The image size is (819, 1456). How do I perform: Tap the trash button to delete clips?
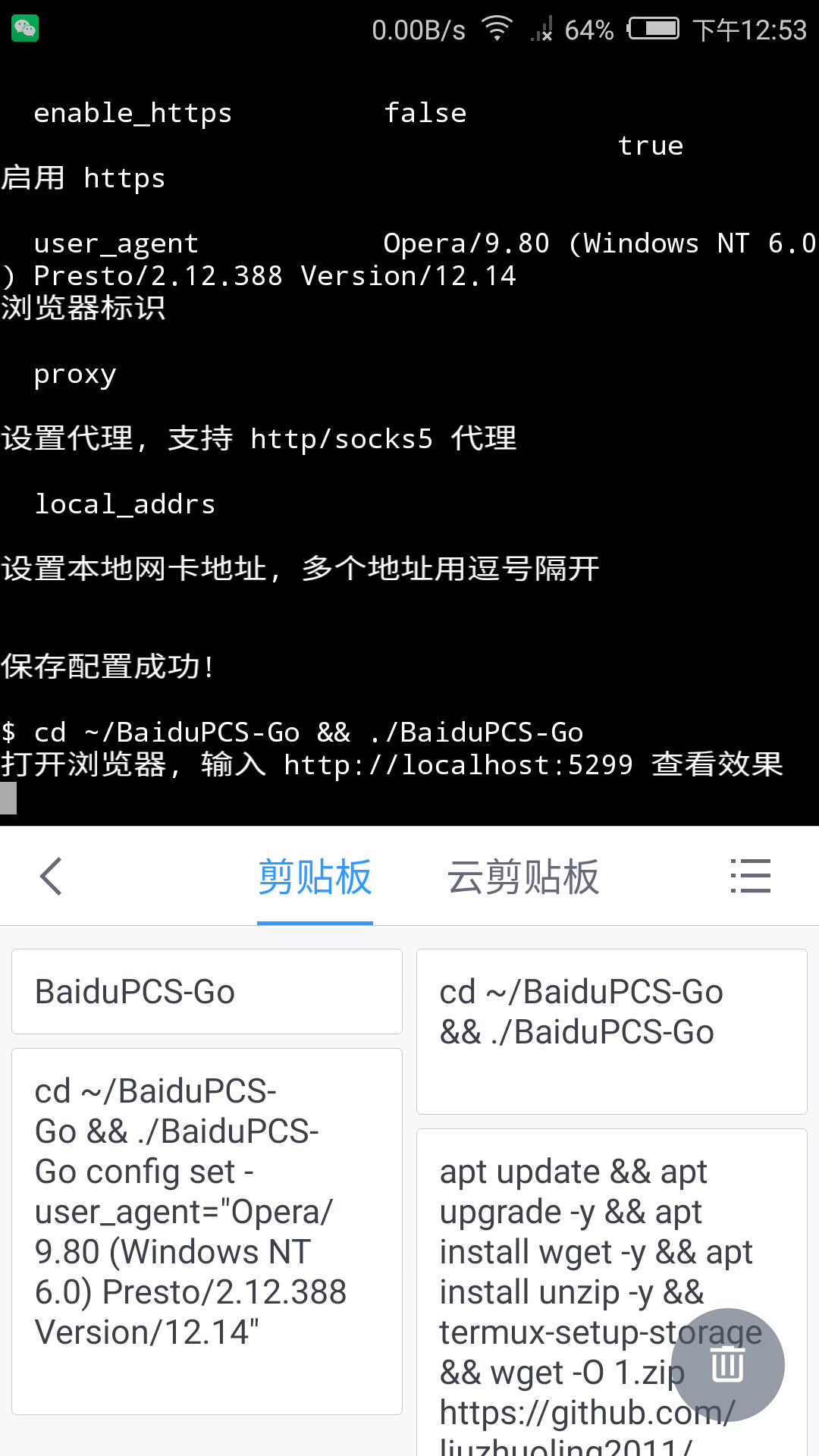[727, 1365]
